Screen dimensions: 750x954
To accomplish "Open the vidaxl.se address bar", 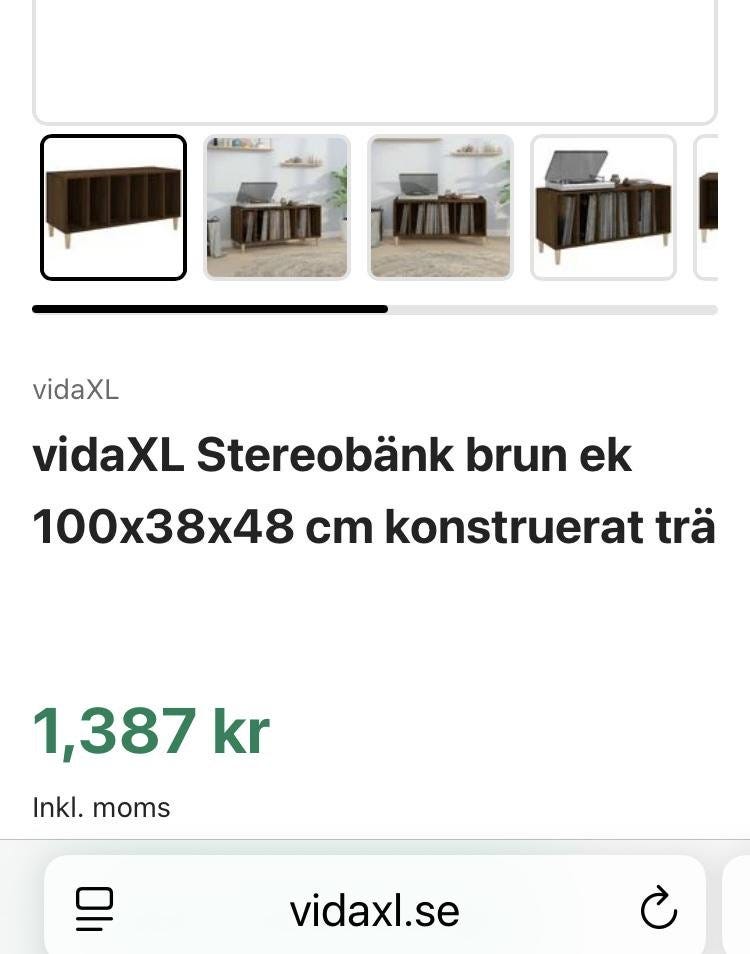I will pos(375,910).
